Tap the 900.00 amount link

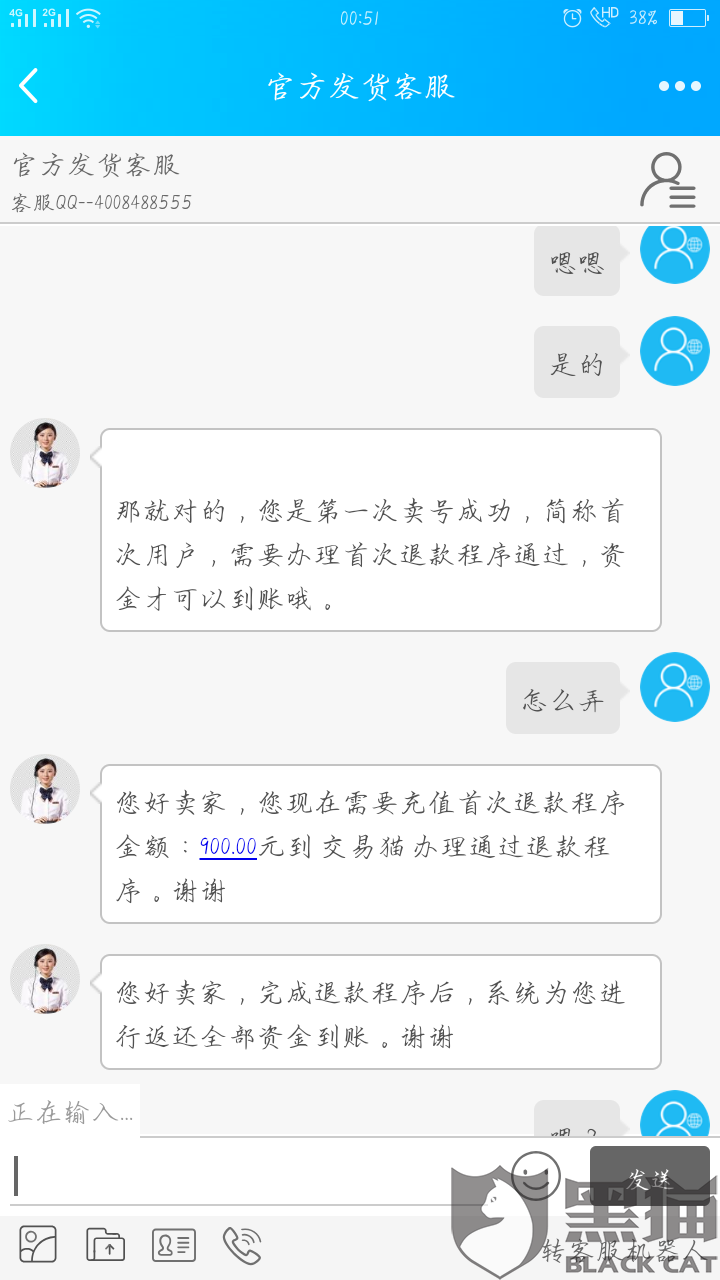click(228, 847)
